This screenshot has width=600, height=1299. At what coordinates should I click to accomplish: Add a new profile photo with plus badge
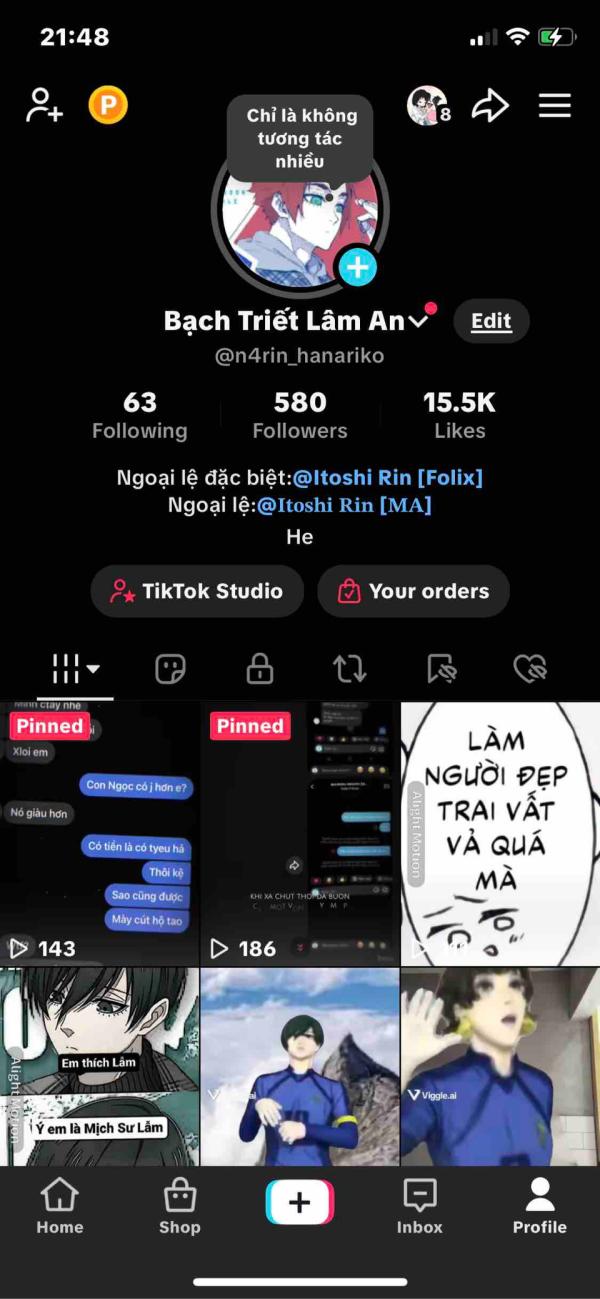pyautogui.click(x=358, y=267)
